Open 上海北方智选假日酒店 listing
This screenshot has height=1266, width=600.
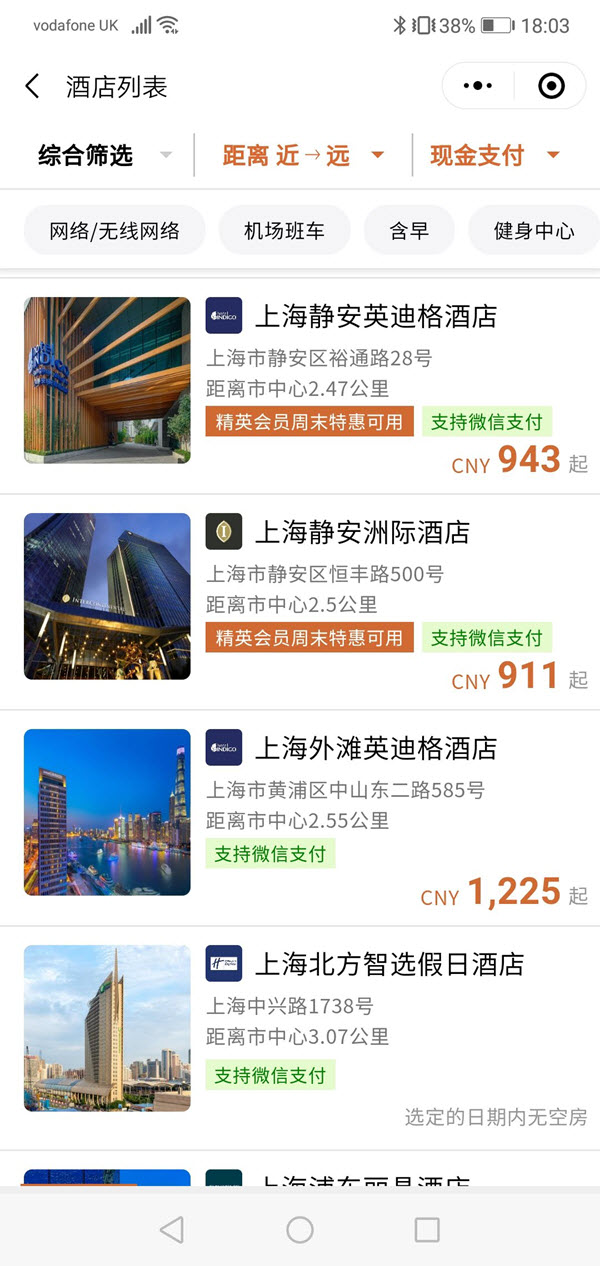click(300, 1037)
